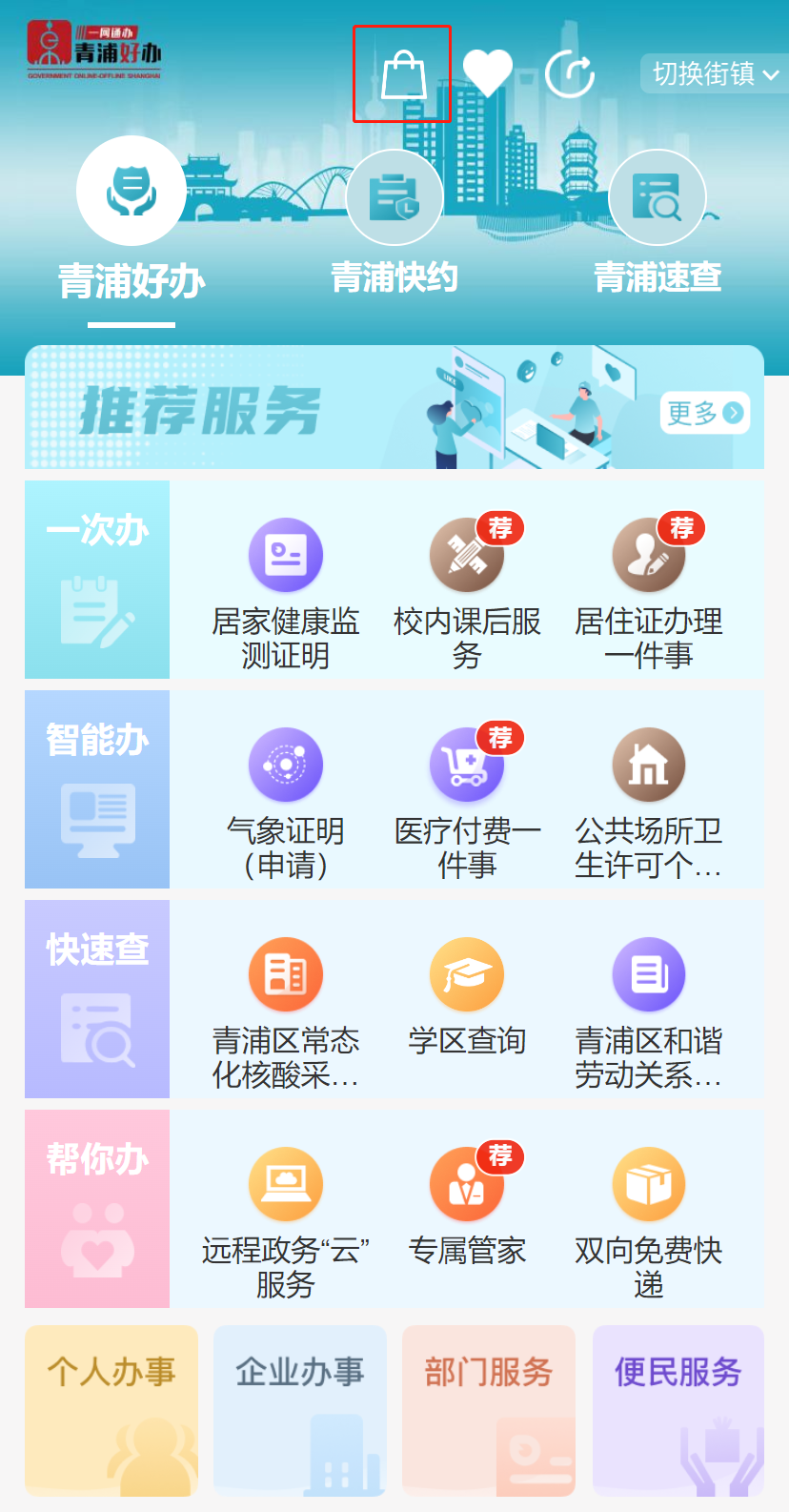Open the 个人办事 card

click(111, 1409)
